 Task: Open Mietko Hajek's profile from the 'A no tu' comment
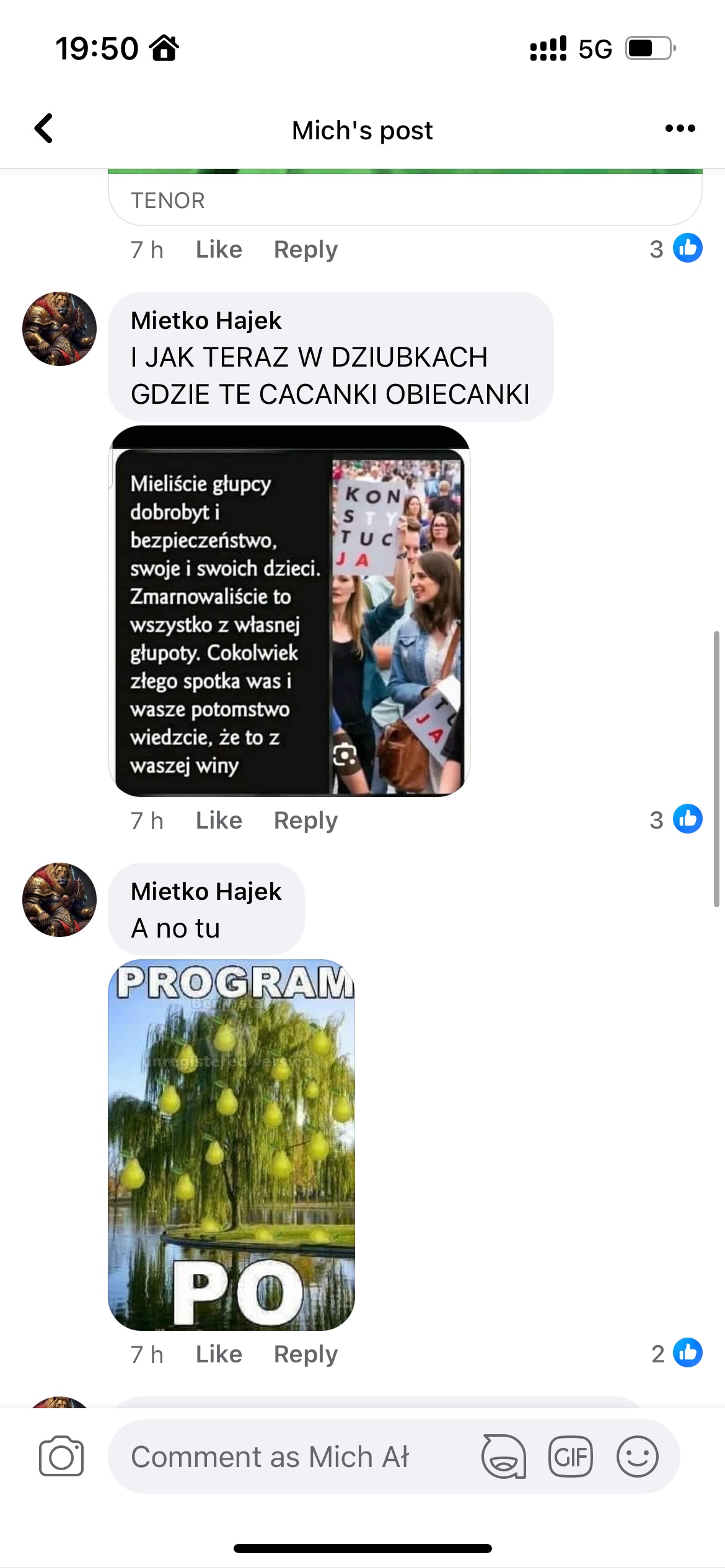(206, 891)
